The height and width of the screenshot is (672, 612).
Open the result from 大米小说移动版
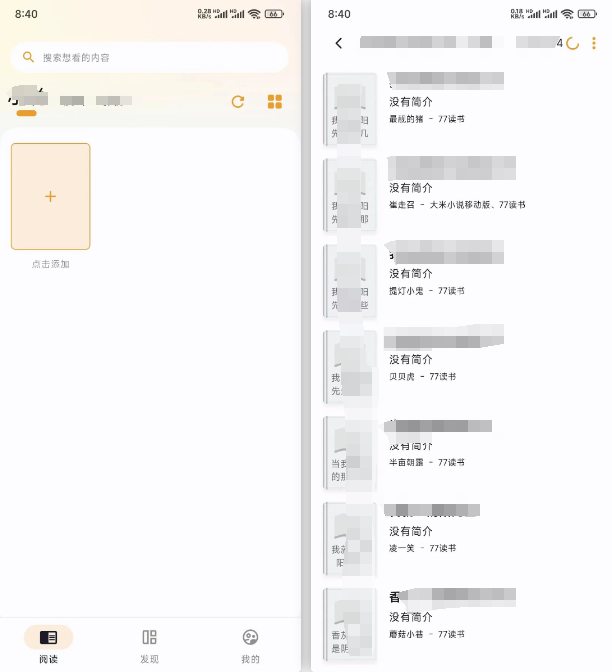coord(460,188)
